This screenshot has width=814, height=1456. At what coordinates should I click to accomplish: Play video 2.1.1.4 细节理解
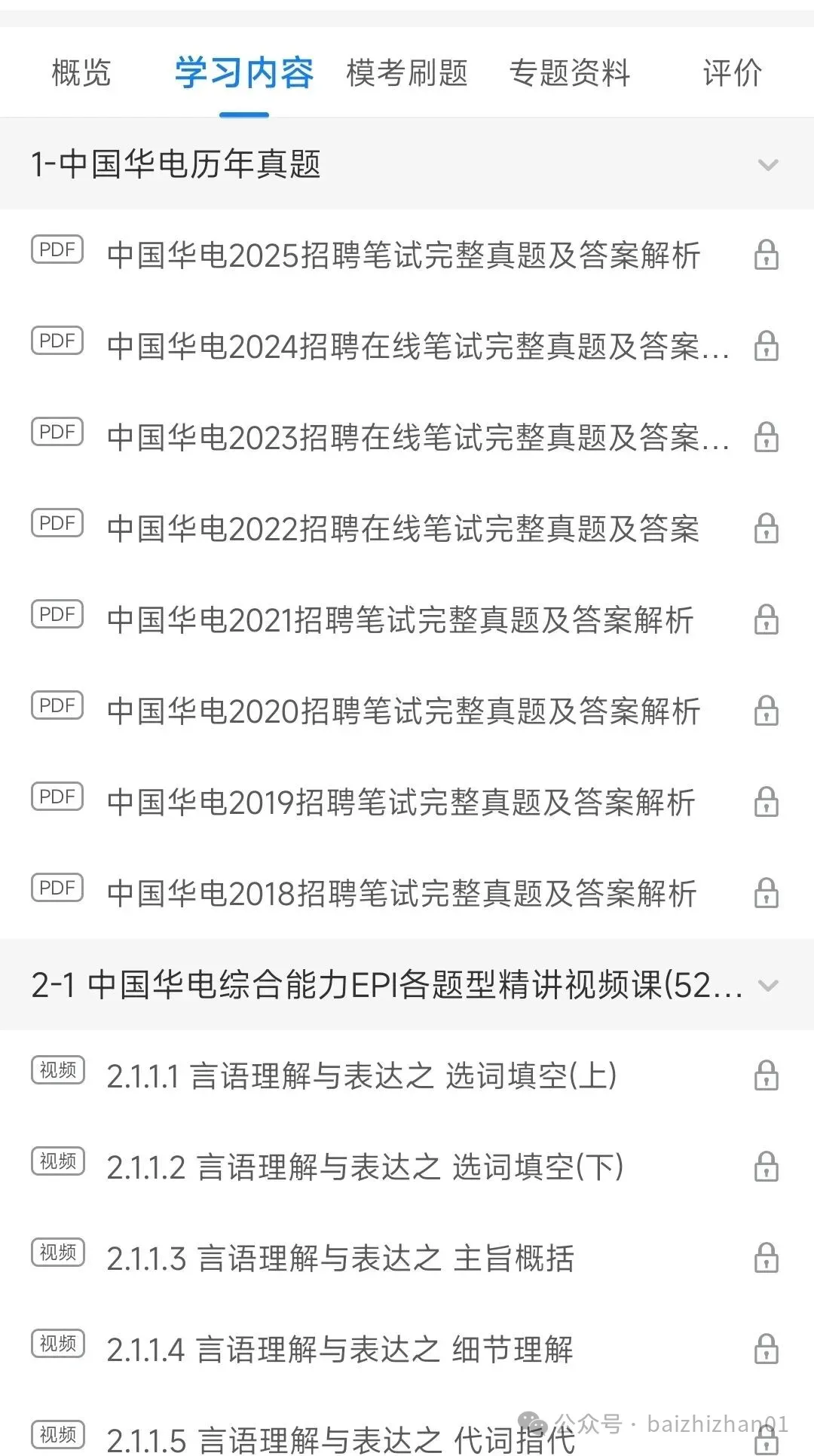[x=407, y=1350]
